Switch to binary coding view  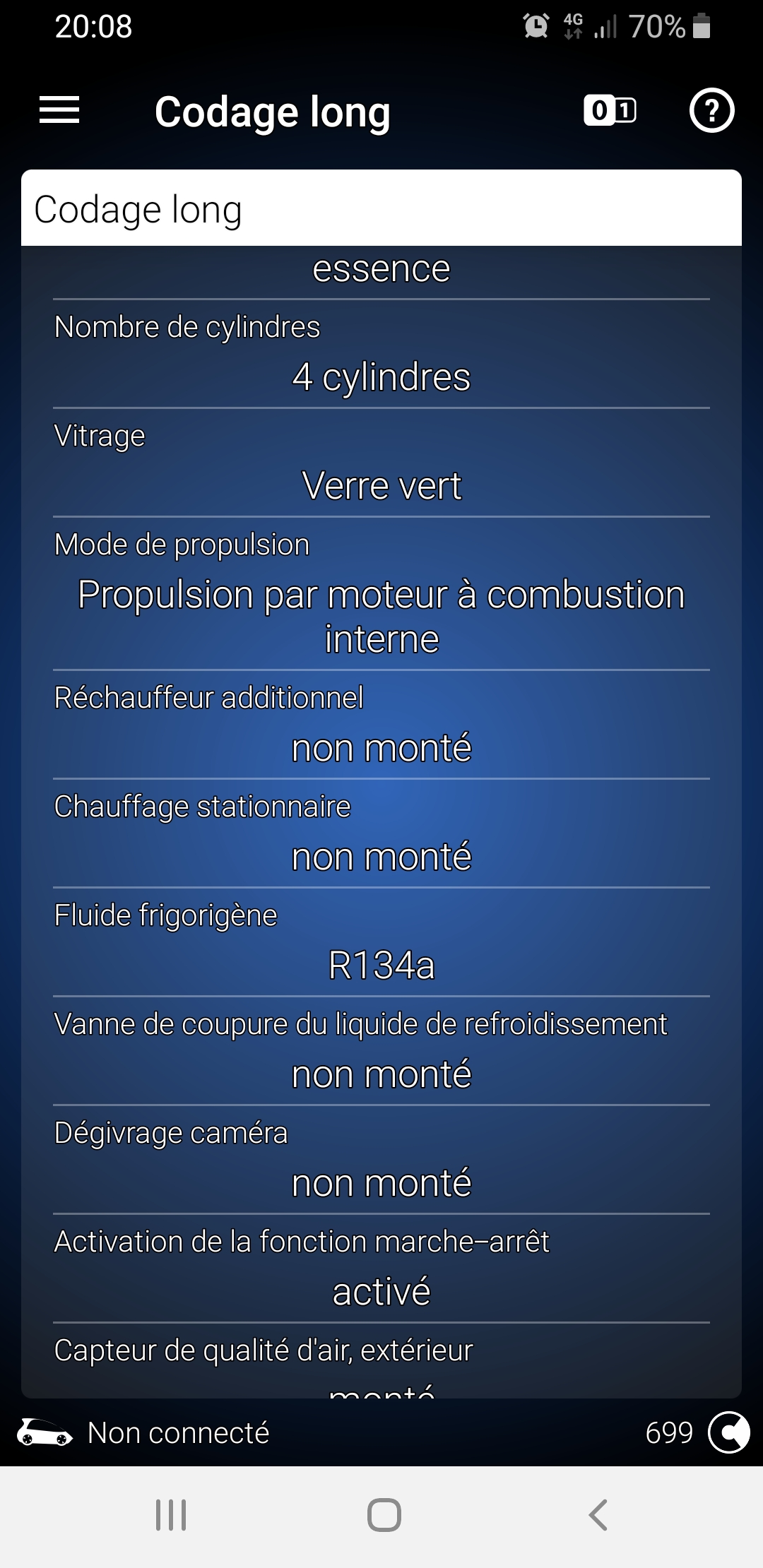pyautogui.click(x=610, y=111)
